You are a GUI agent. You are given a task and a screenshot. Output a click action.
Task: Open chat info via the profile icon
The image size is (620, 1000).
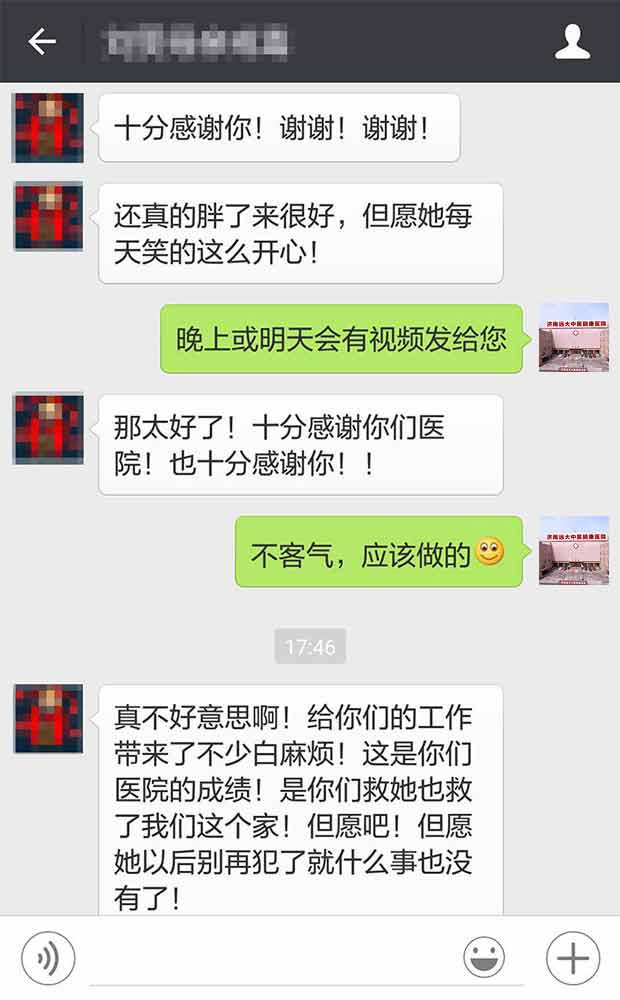572,41
